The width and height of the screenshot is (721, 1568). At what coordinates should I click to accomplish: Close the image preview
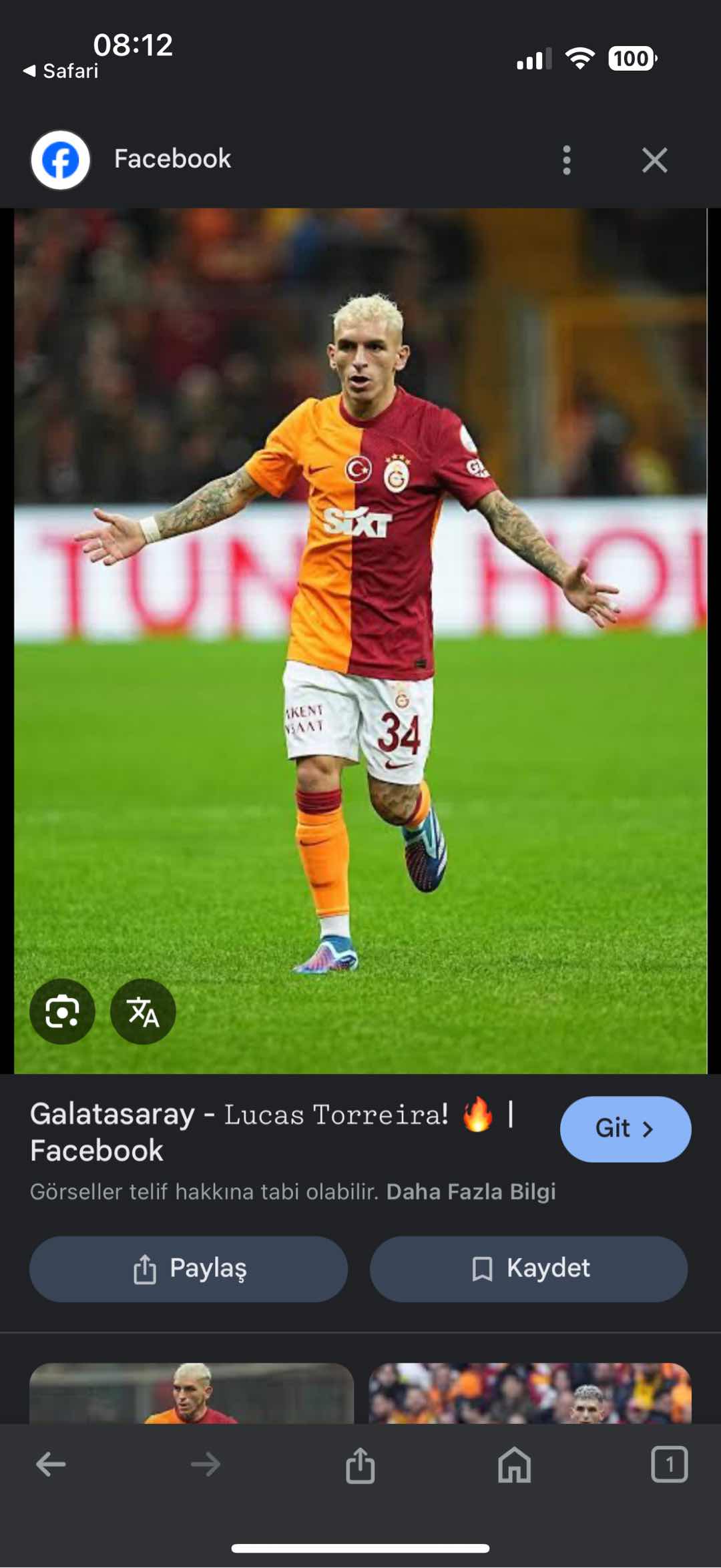pyautogui.click(x=654, y=160)
